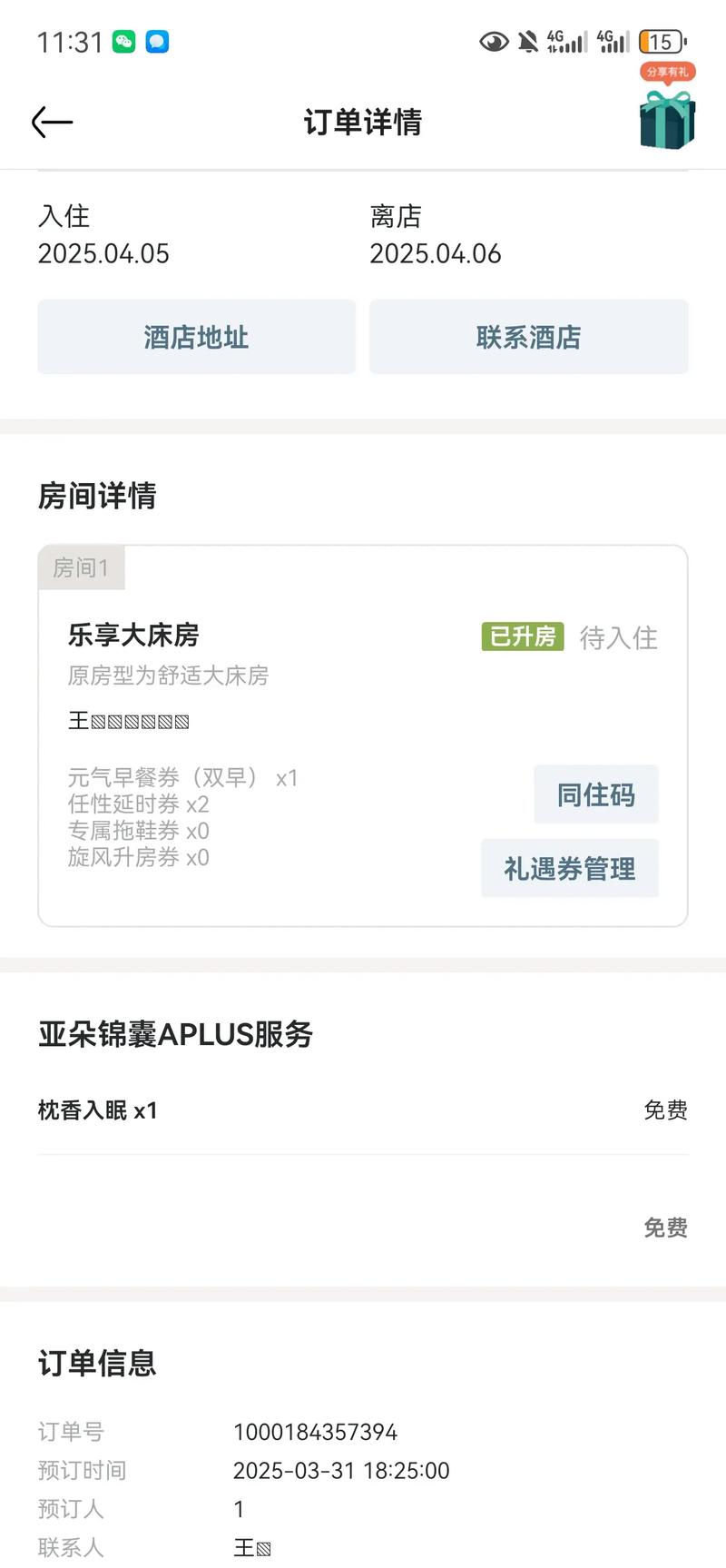Tap the eye icon in the status bar
The image size is (726, 1568).
pyautogui.click(x=491, y=41)
